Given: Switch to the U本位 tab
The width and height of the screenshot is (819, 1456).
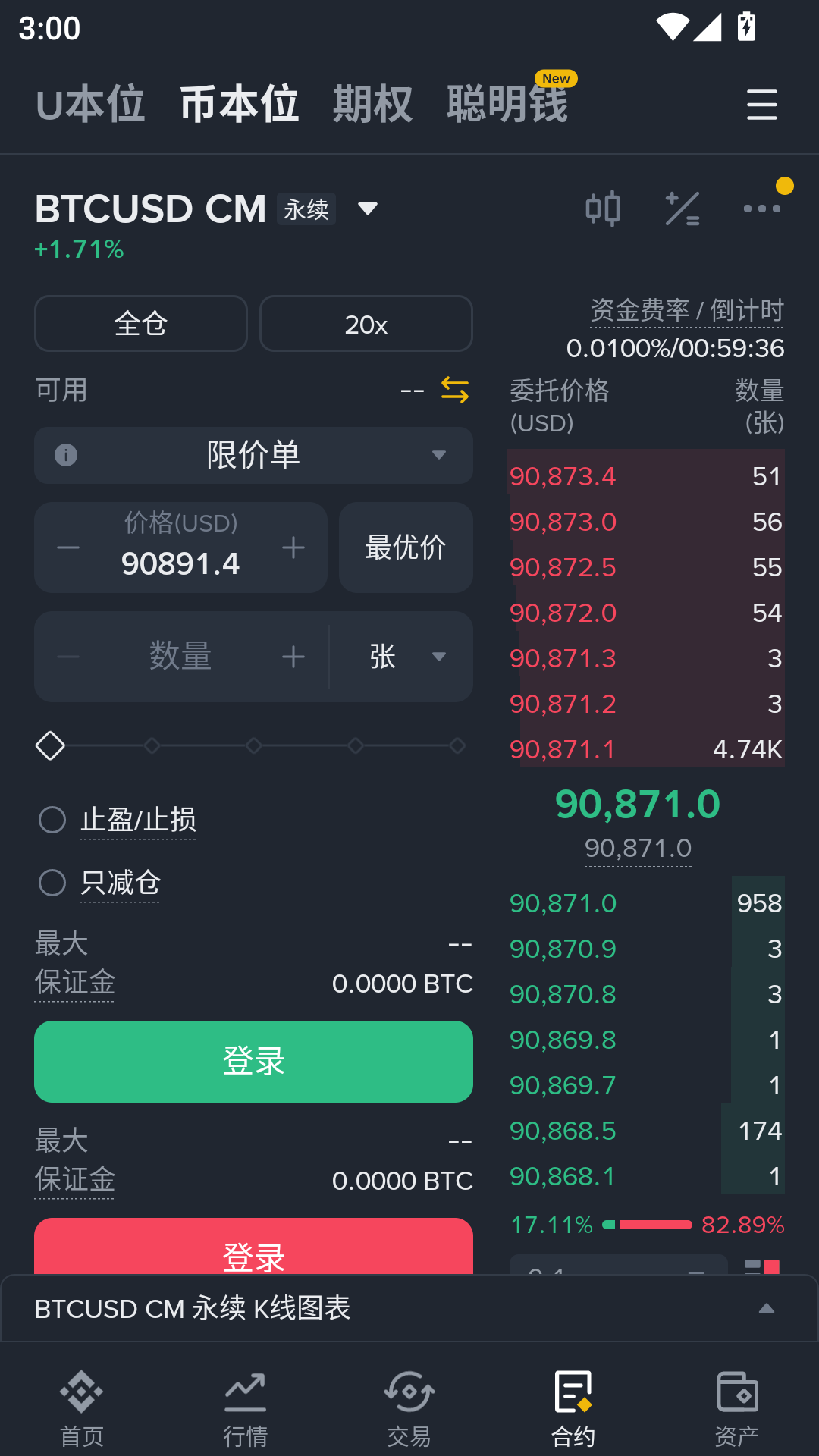Looking at the screenshot, I should (x=90, y=105).
